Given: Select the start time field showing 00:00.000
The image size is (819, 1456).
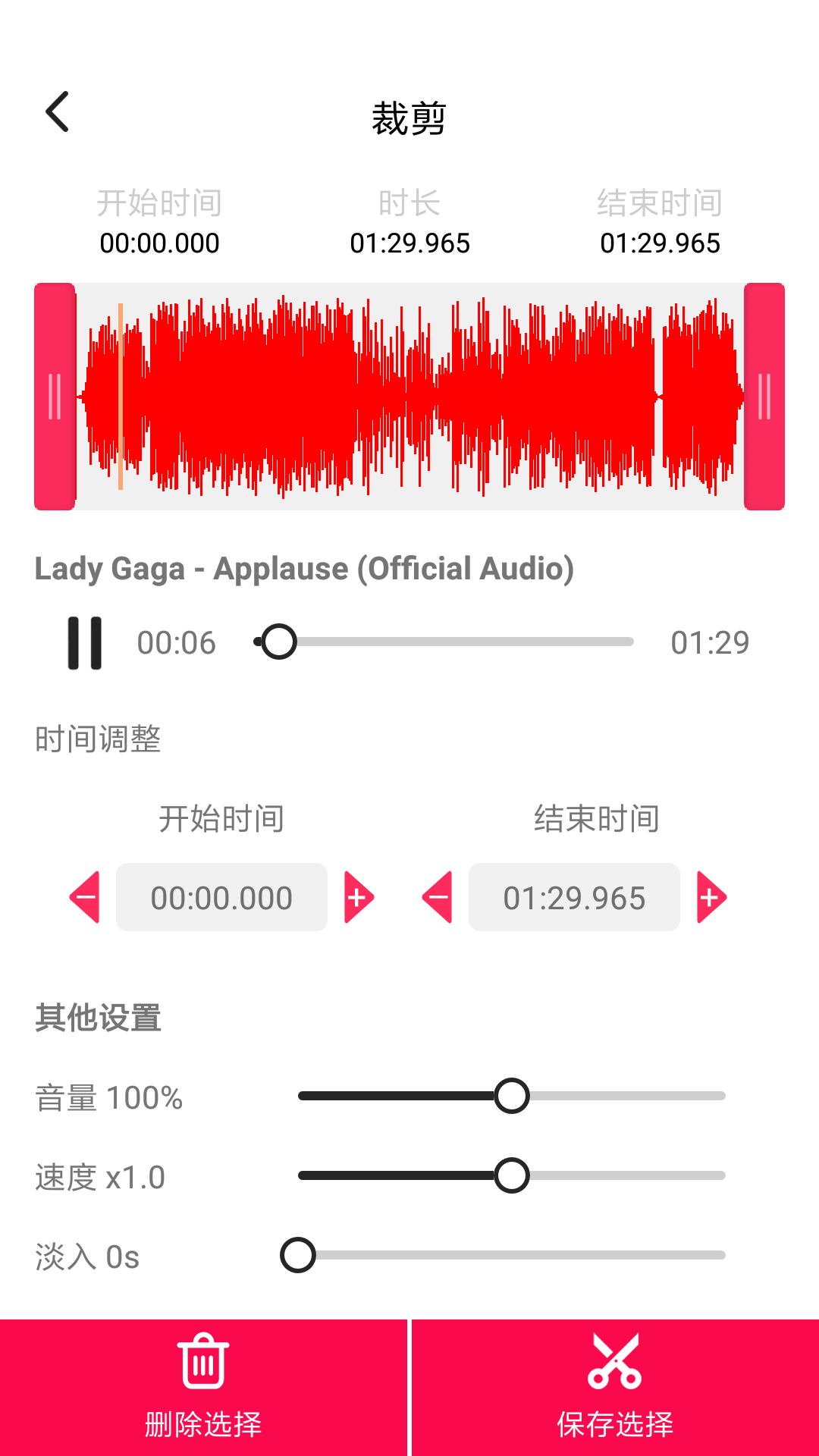Looking at the screenshot, I should coord(221,896).
